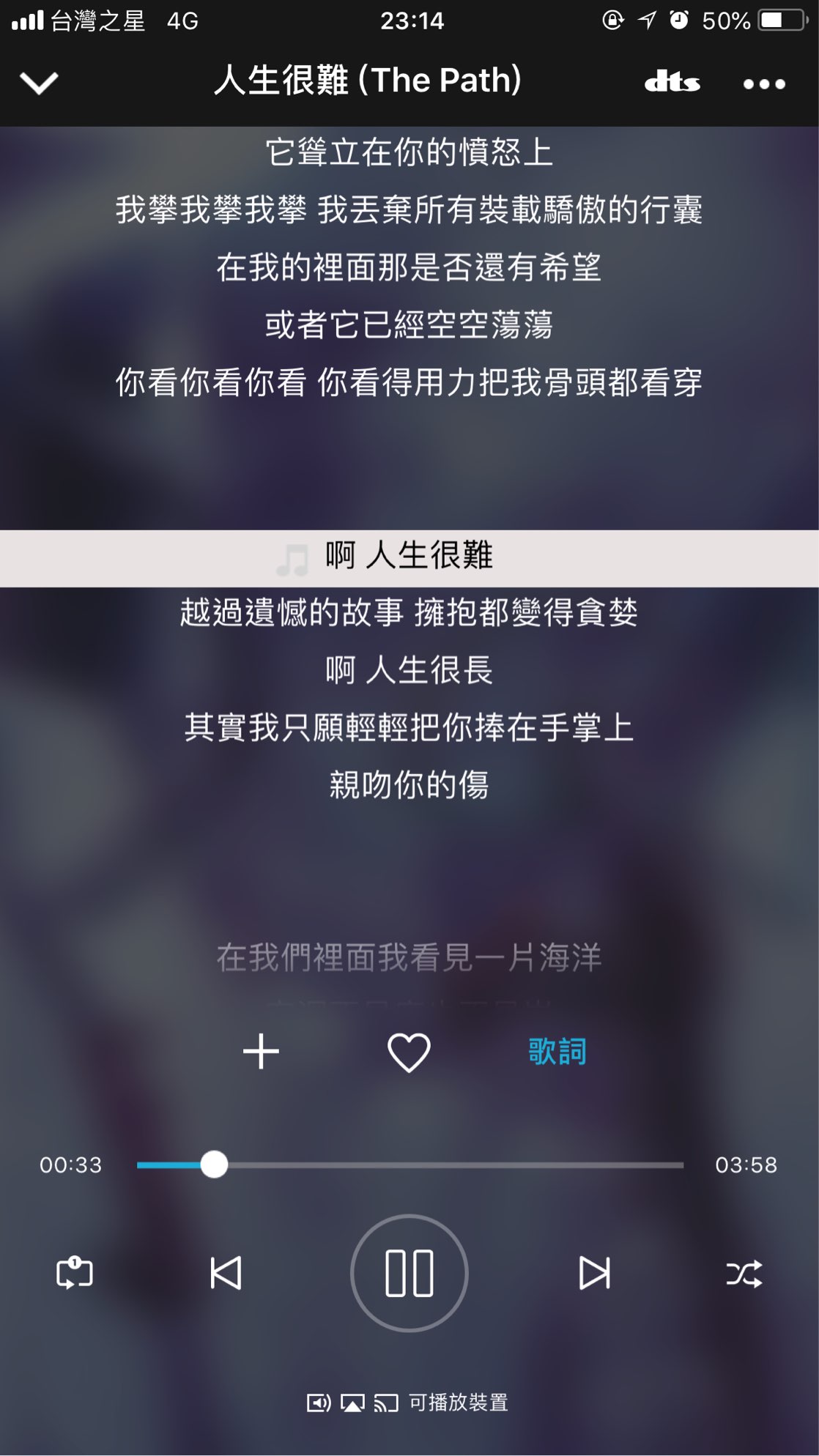Skip to the next track
Screen dimensions: 819x1456
tap(594, 1273)
